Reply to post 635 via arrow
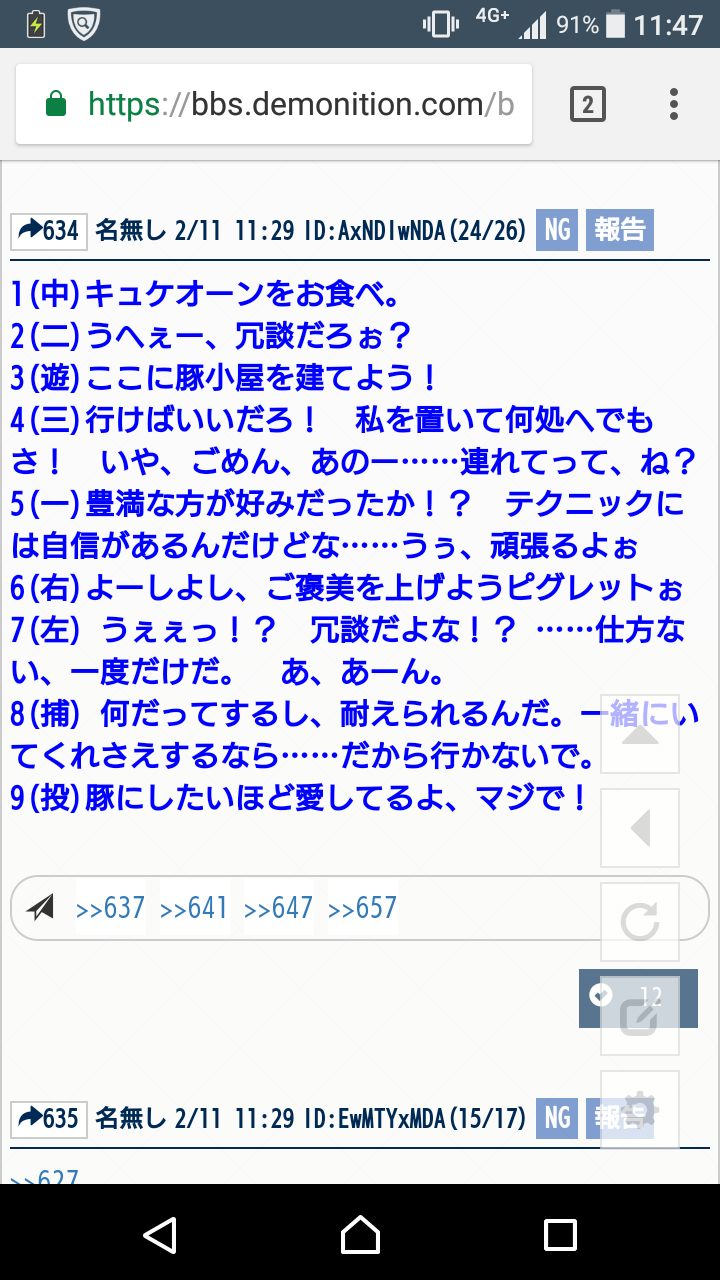This screenshot has height=1280, width=720. [x=48, y=1117]
